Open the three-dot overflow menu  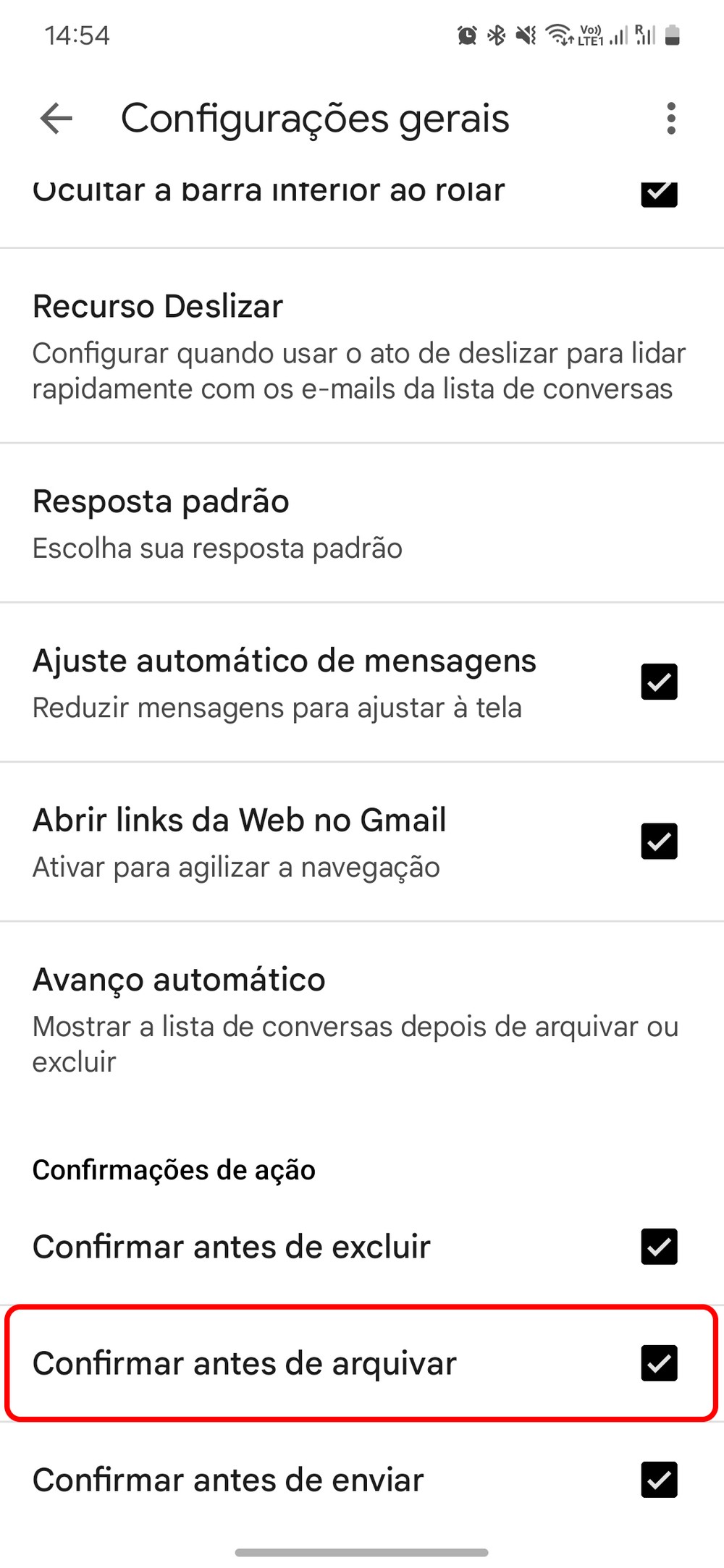(x=671, y=119)
